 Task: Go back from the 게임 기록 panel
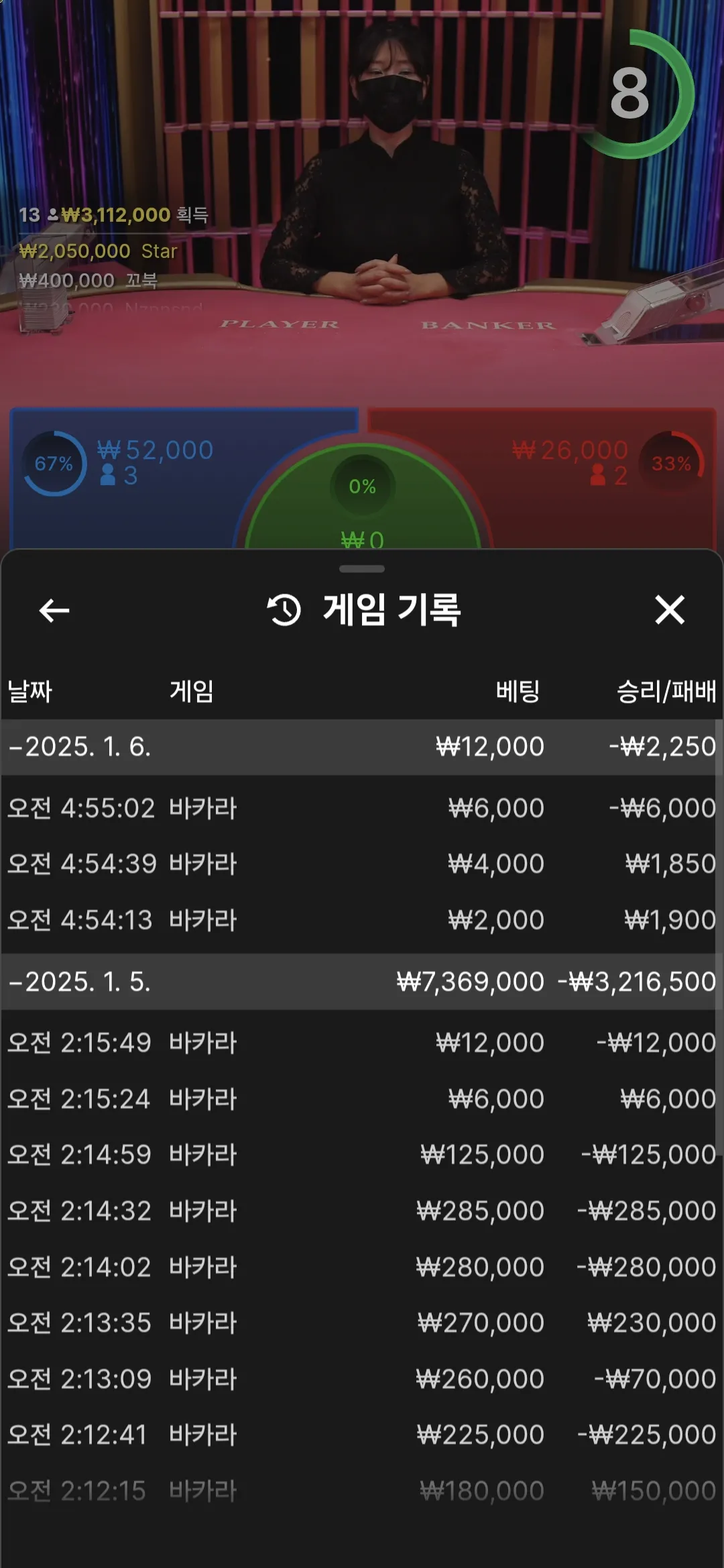[54, 610]
